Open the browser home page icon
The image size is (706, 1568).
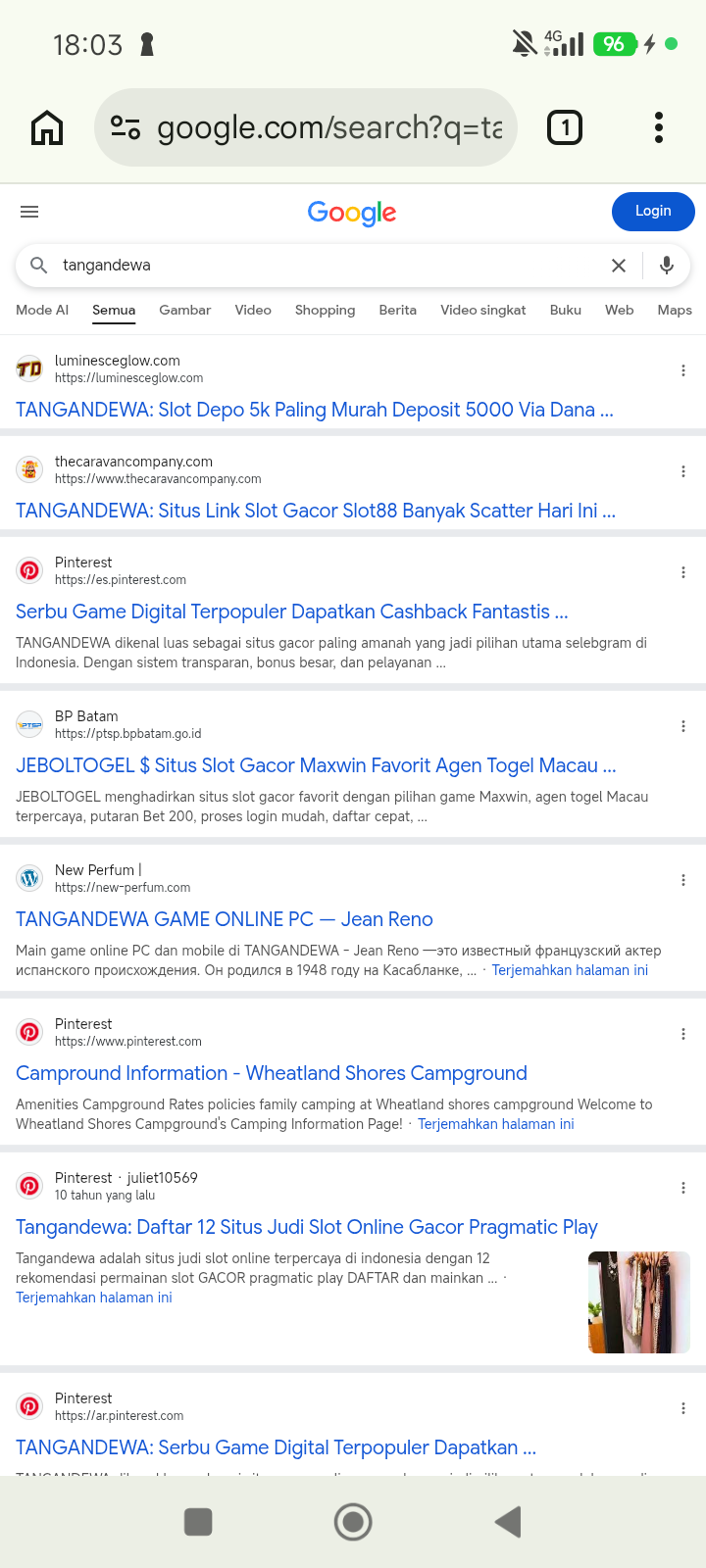(x=47, y=127)
